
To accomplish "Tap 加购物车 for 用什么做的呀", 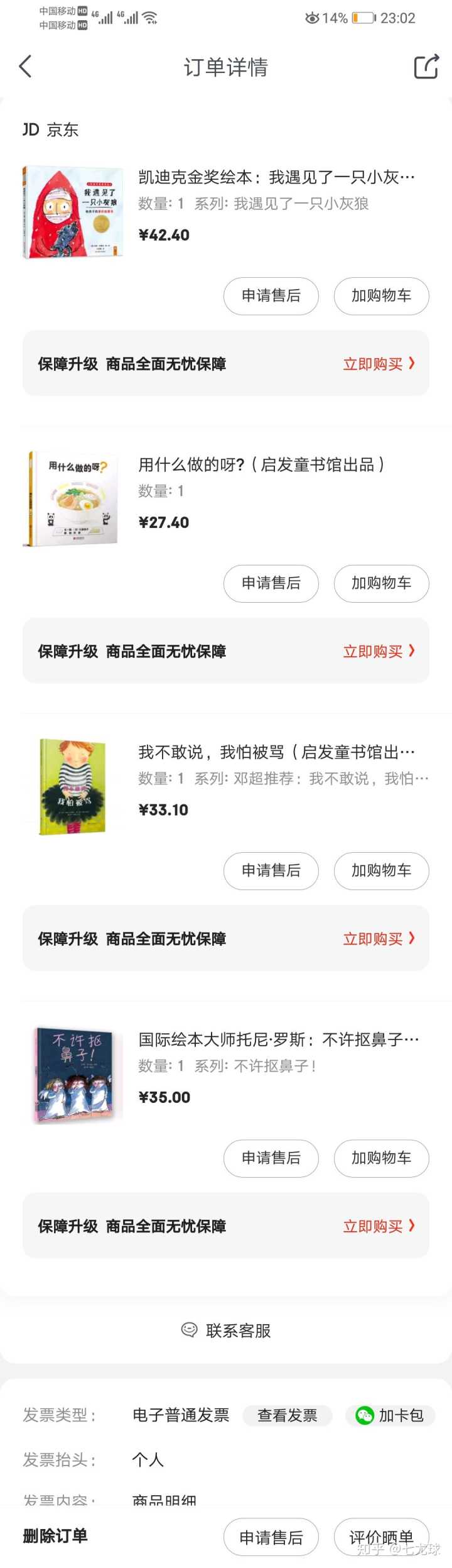I will point(381,583).
